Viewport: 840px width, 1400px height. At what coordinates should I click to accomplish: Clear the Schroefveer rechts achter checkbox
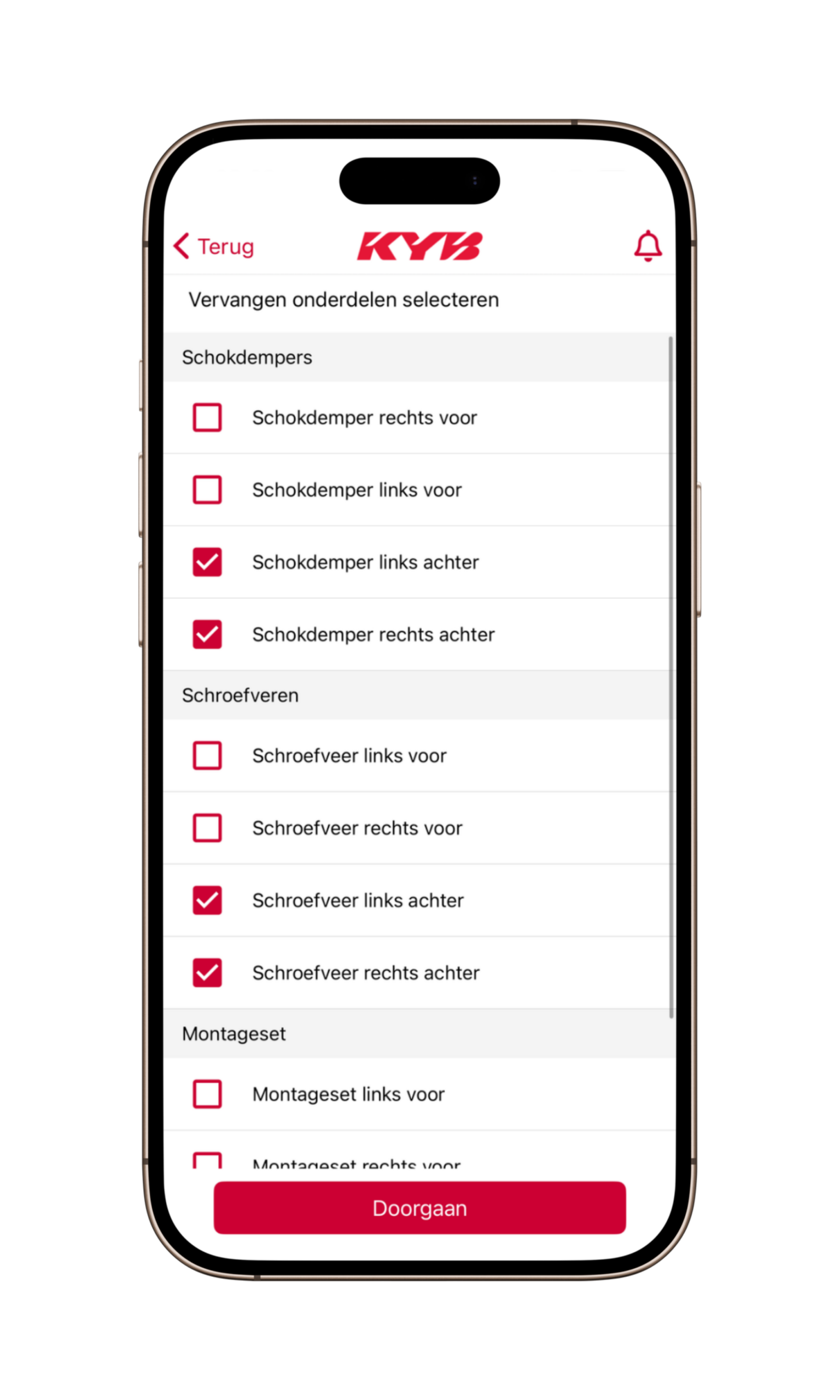[x=207, y=973]
